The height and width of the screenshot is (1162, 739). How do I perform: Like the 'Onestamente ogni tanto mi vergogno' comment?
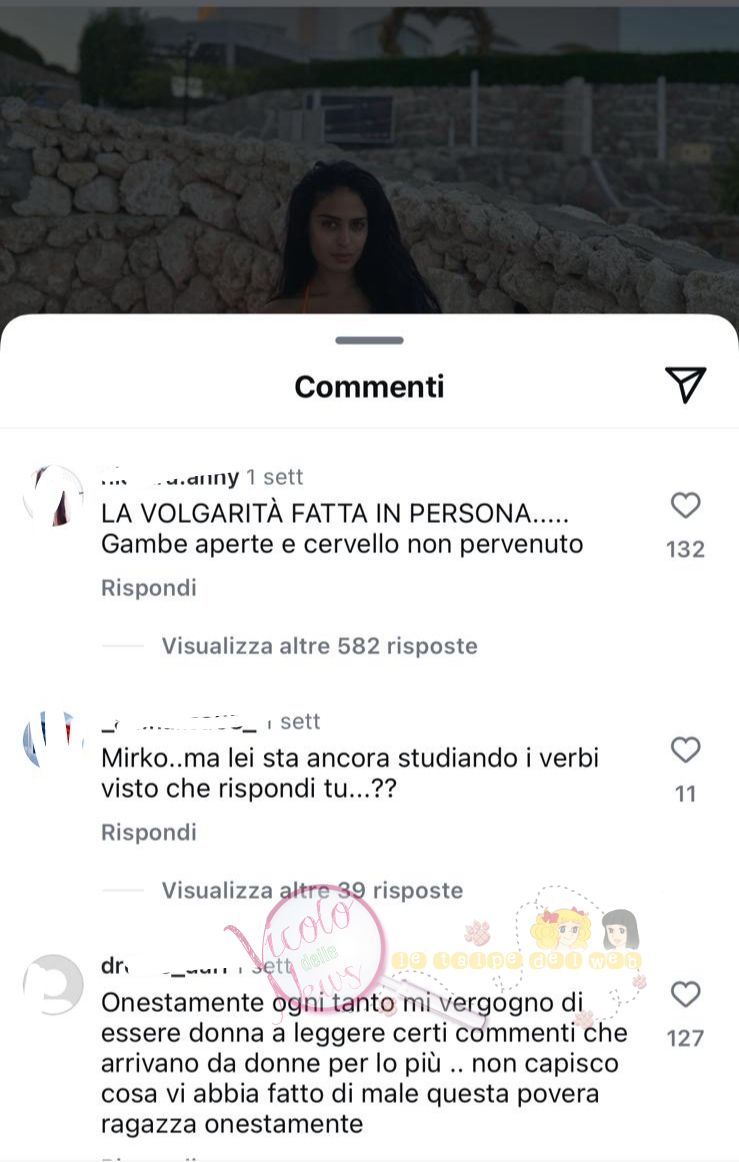click(685, 994)
